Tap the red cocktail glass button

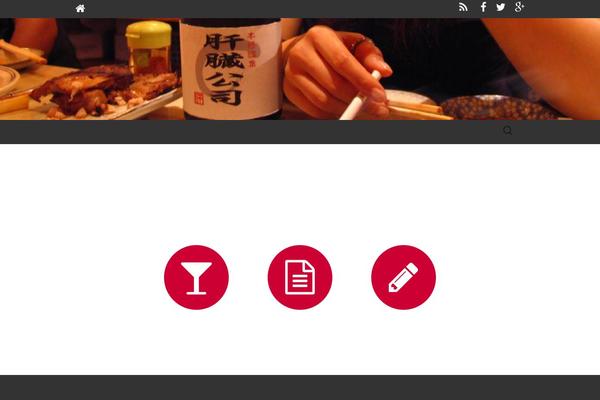point(196,277)
